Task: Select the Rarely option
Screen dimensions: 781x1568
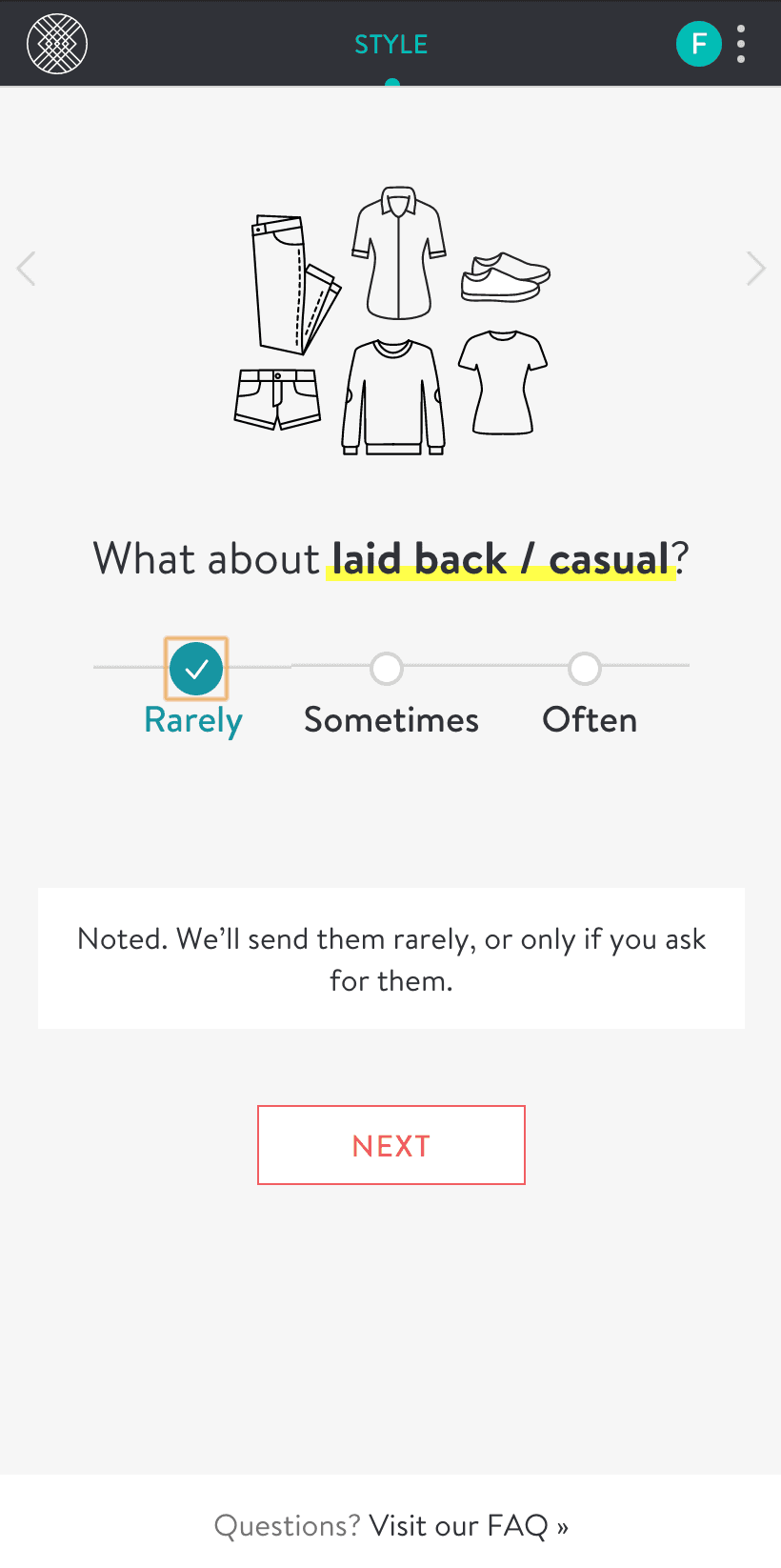Action: [196, 669]
